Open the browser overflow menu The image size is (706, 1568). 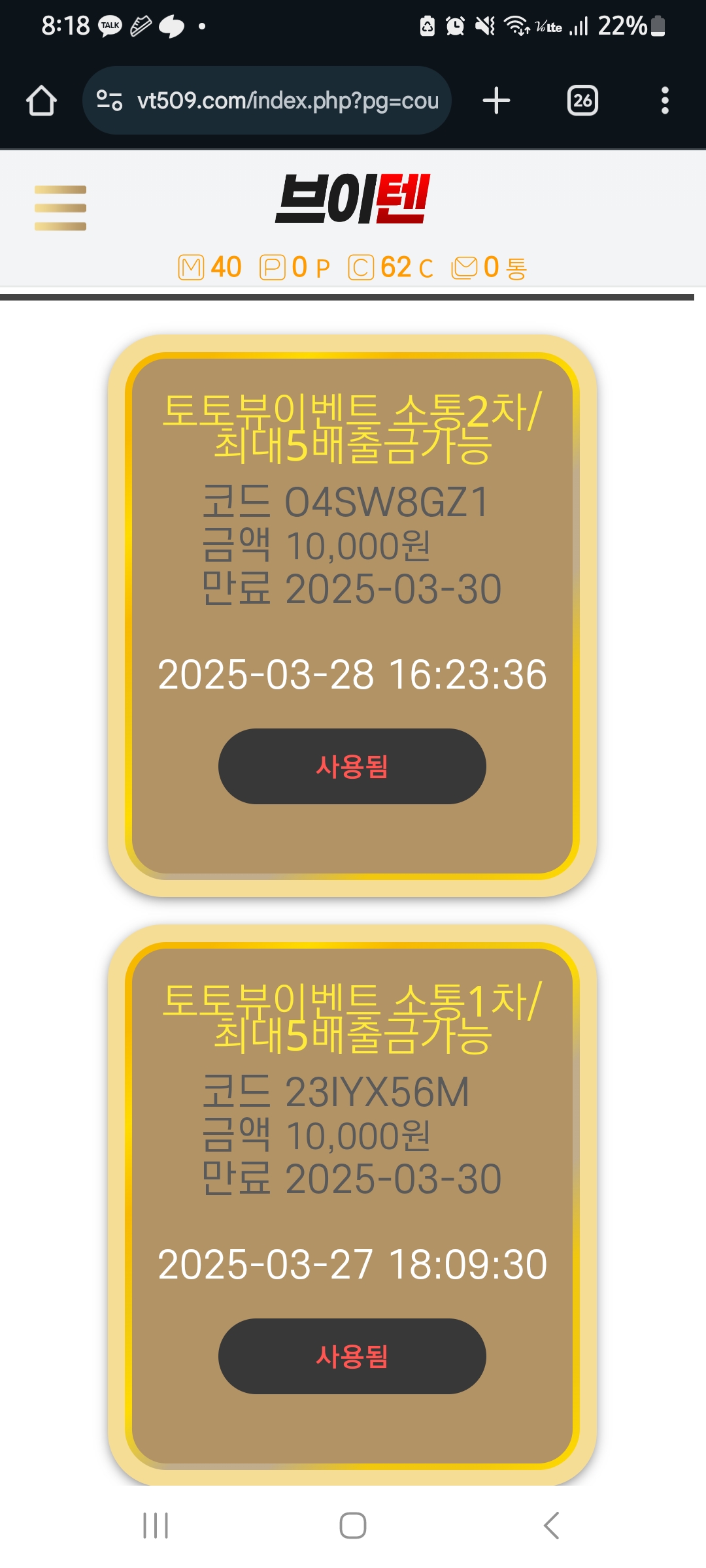pyautogui.click(x=665, y=101)
